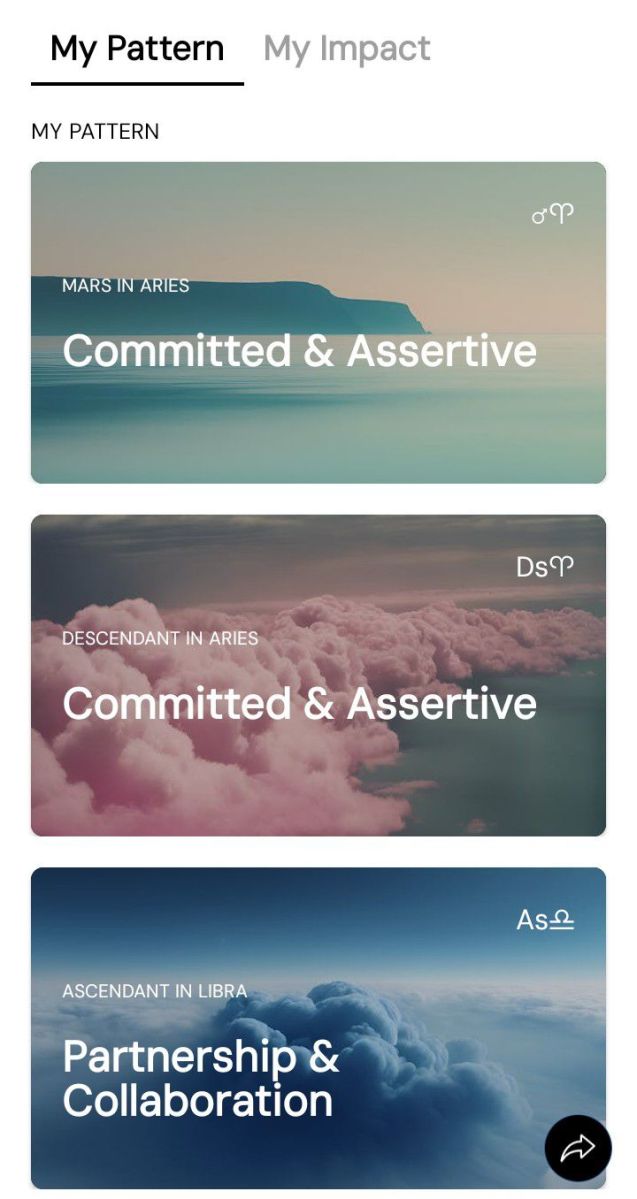Open the Mars in Aries card

[318, 322]
